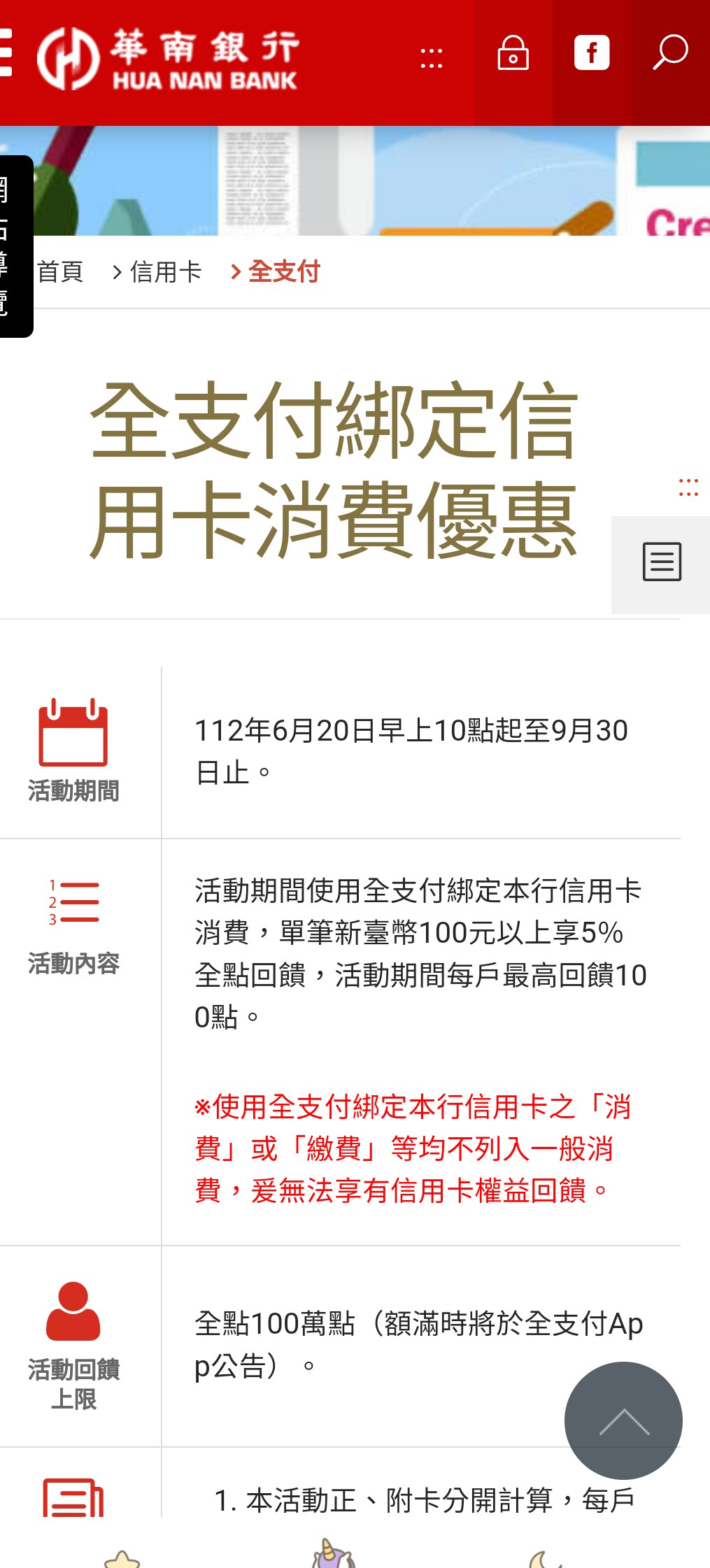
Task: Open the hamburger menu
Action: pos(6,52)
